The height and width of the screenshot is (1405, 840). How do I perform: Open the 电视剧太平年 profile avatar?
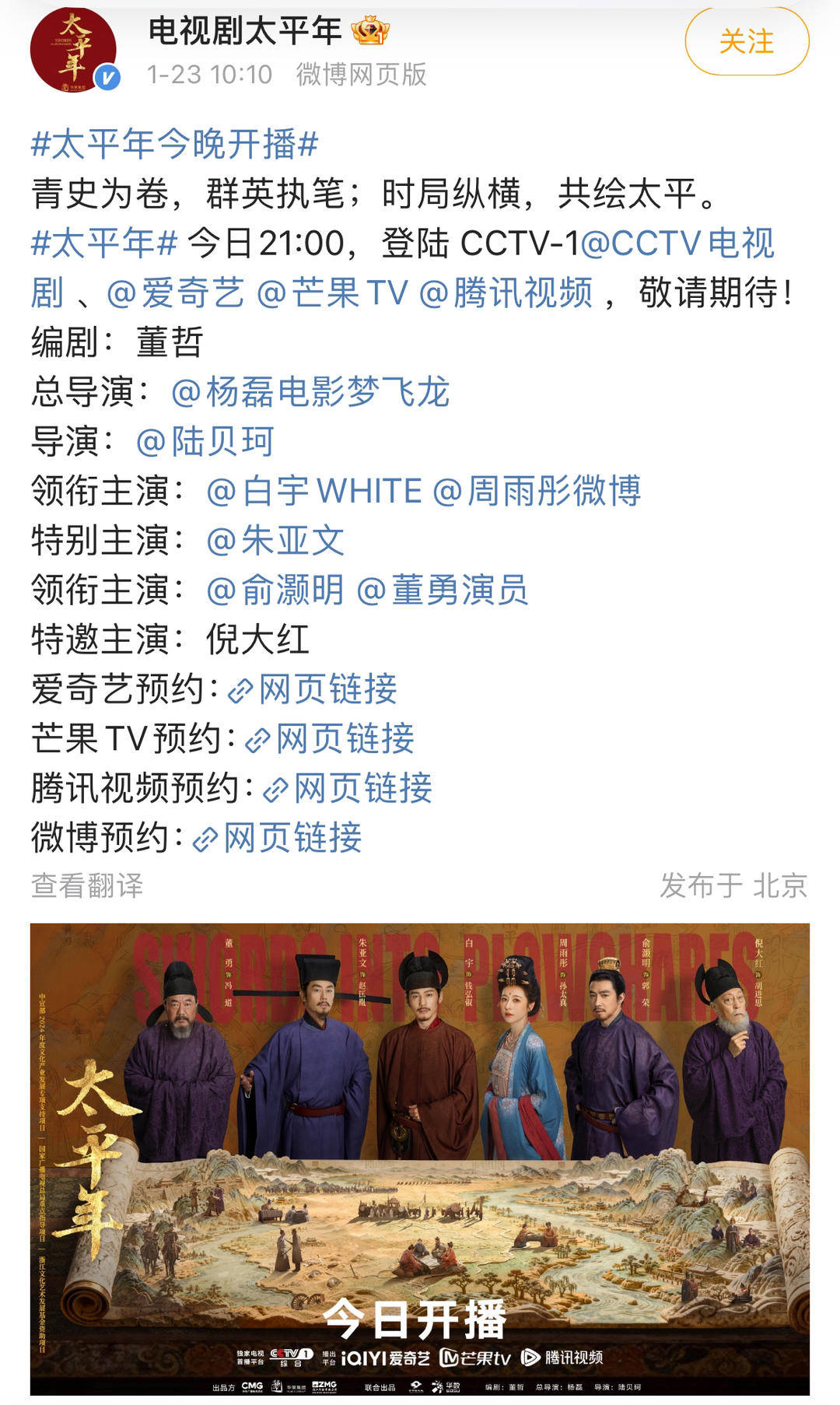tap(73, 50)
